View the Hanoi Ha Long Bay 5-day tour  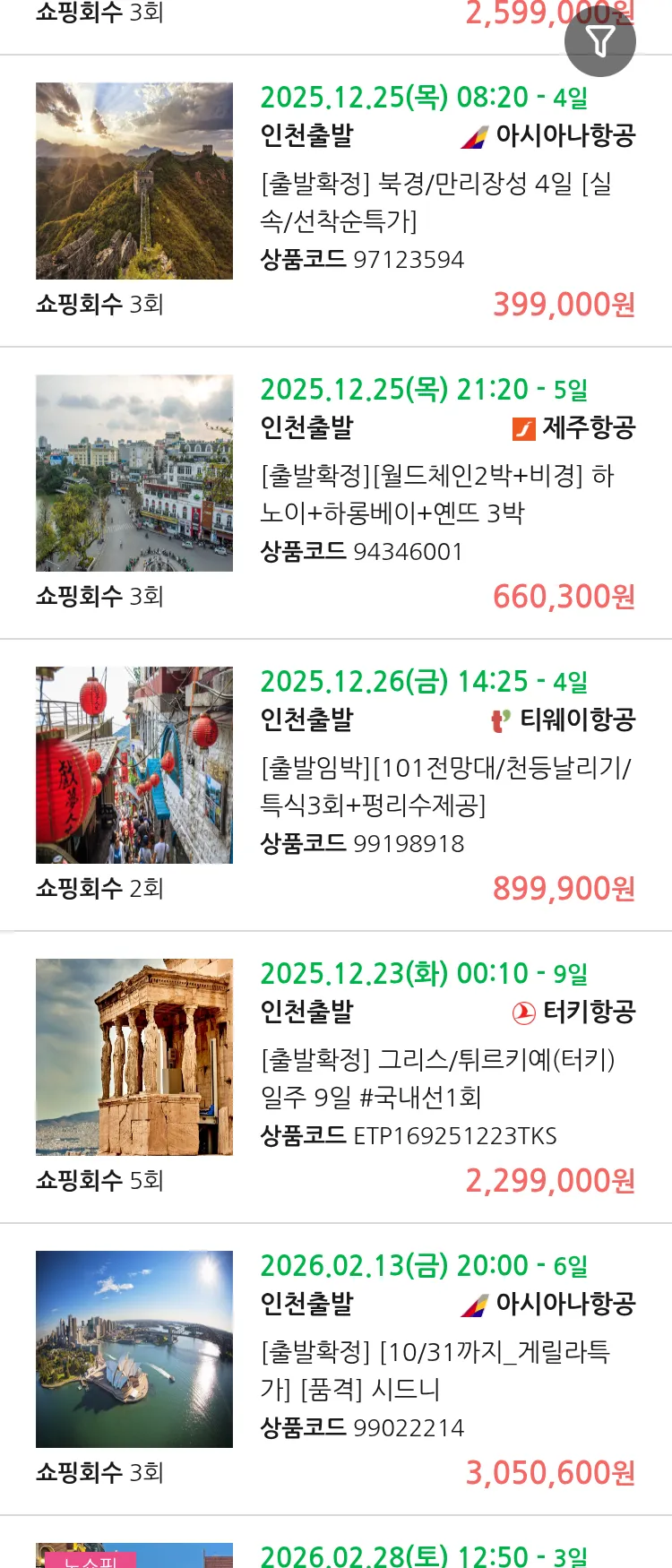(435, 494)
